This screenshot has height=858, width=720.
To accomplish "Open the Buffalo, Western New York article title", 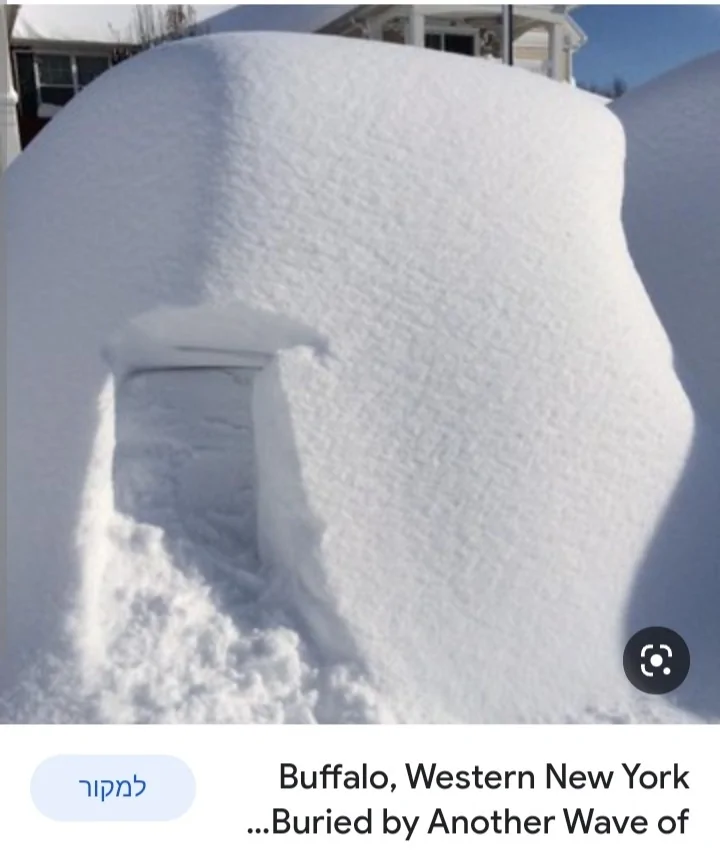I will click(x=470, y=799).
